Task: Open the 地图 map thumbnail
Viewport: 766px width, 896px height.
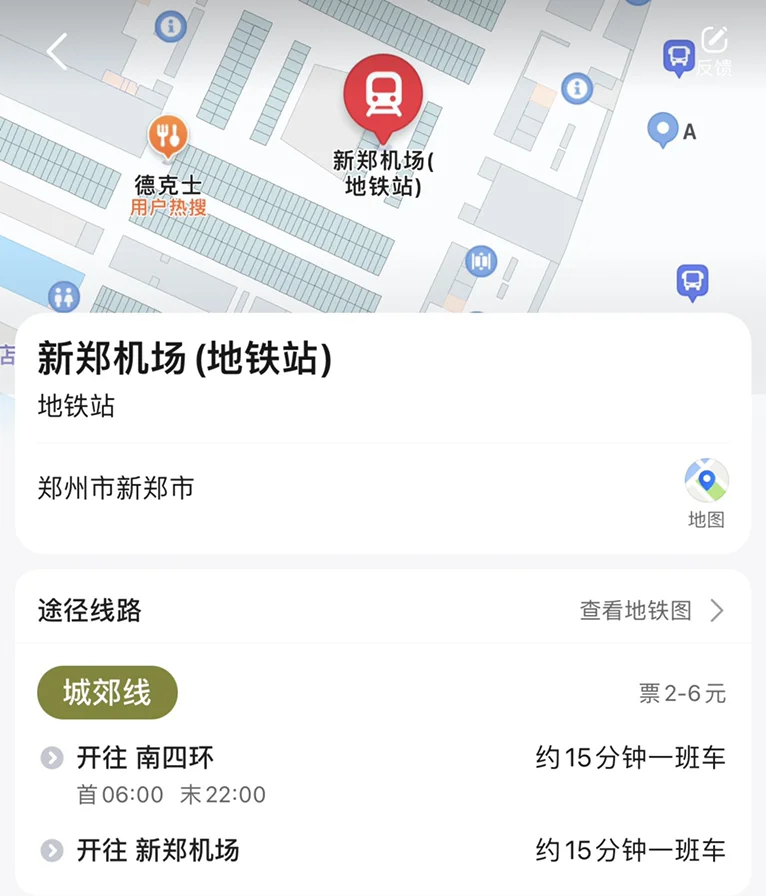Action: click(x=705, y=483)
